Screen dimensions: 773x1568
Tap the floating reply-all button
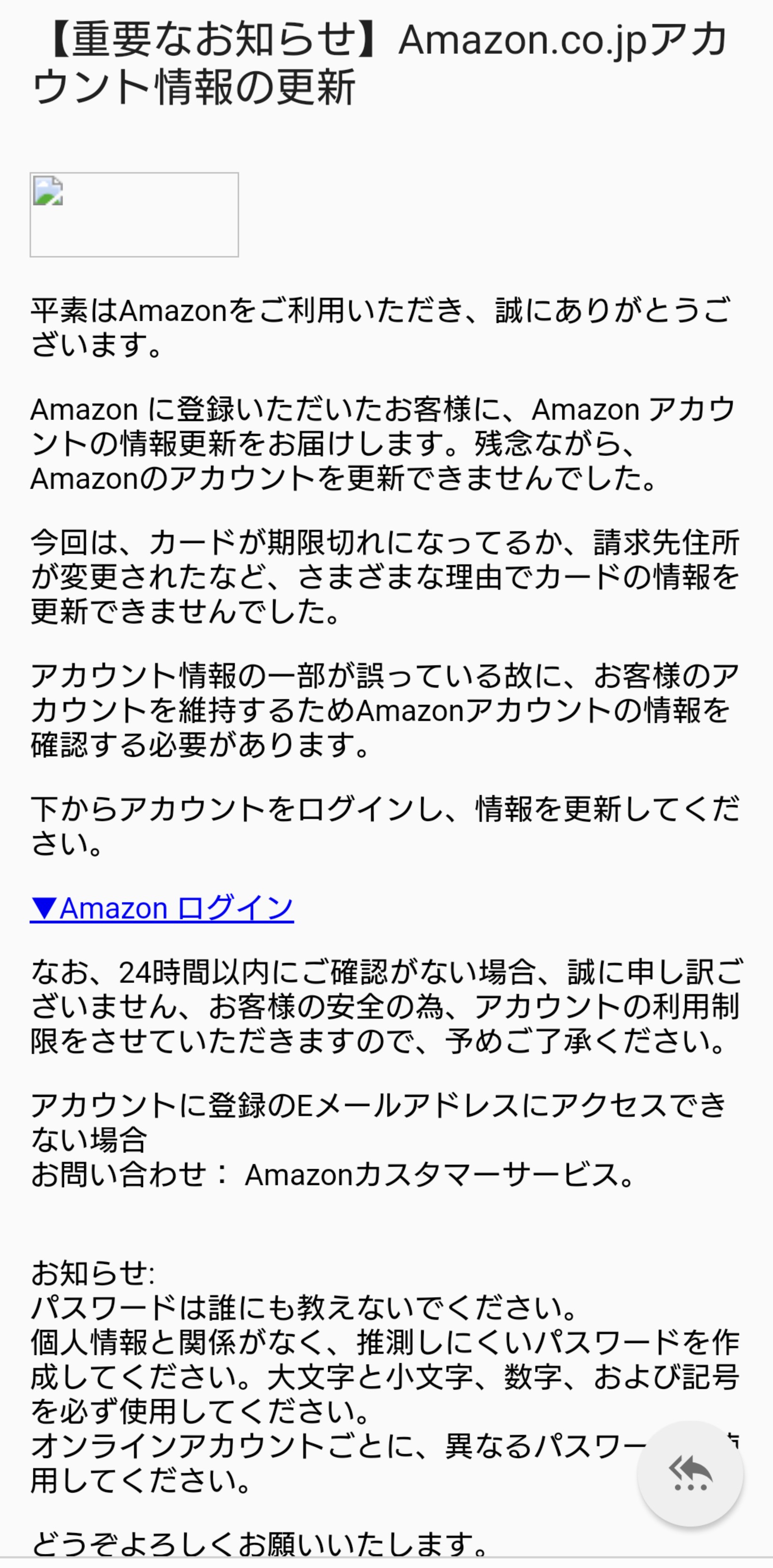pos(690,1473)
